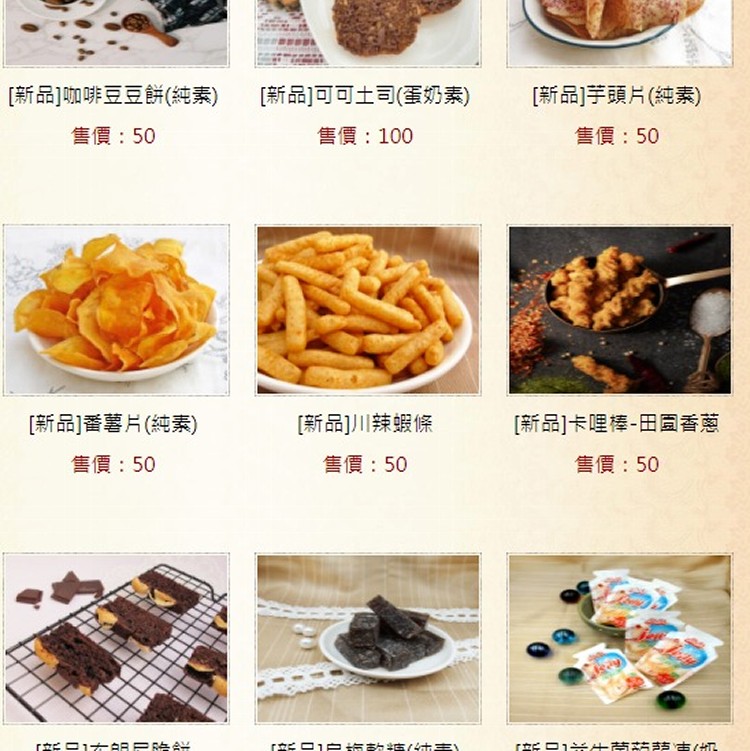Screen dimensions: 750x751
Task: View the packaged konjac jelly product
Action: (619, 638)
